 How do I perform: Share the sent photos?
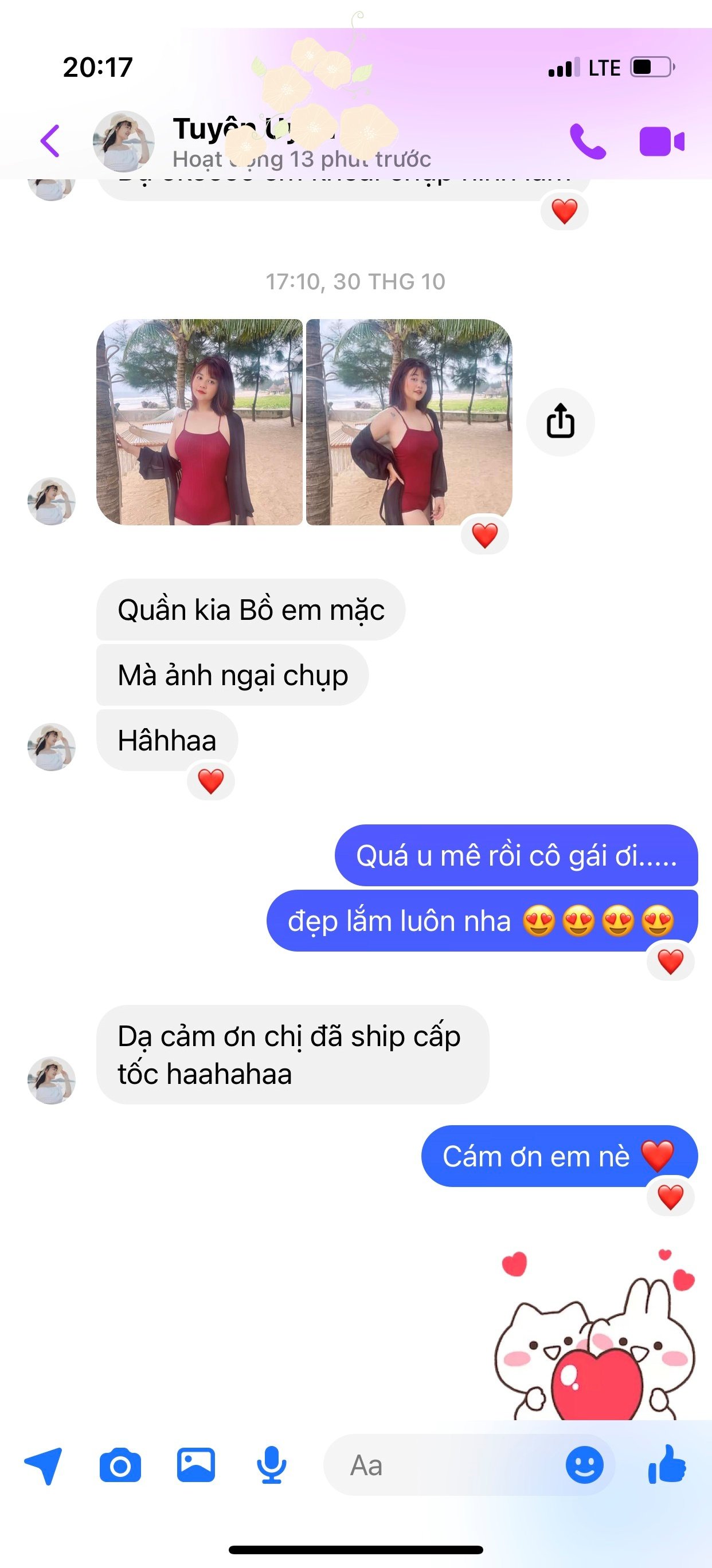pyautogui.click(x=560, y=421)
